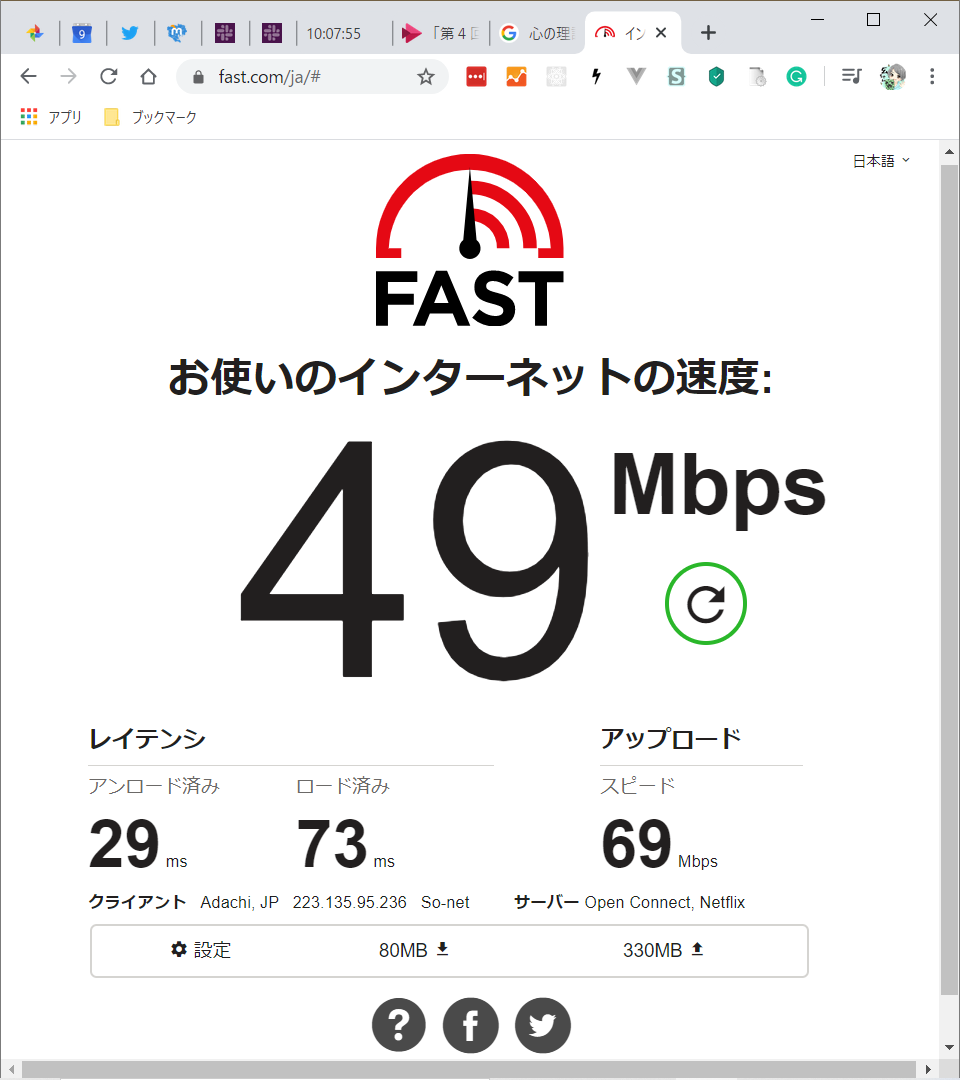
Task: Switch to the Google 心の理 tab
Action: tap(536, 33)
